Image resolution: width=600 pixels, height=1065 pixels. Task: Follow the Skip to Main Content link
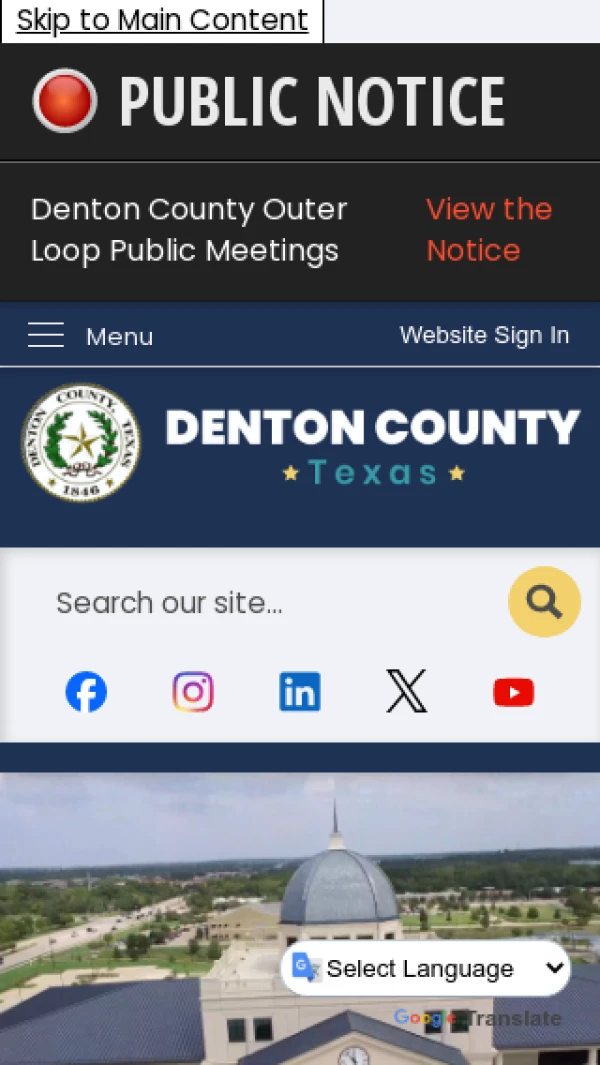[162, 20]
